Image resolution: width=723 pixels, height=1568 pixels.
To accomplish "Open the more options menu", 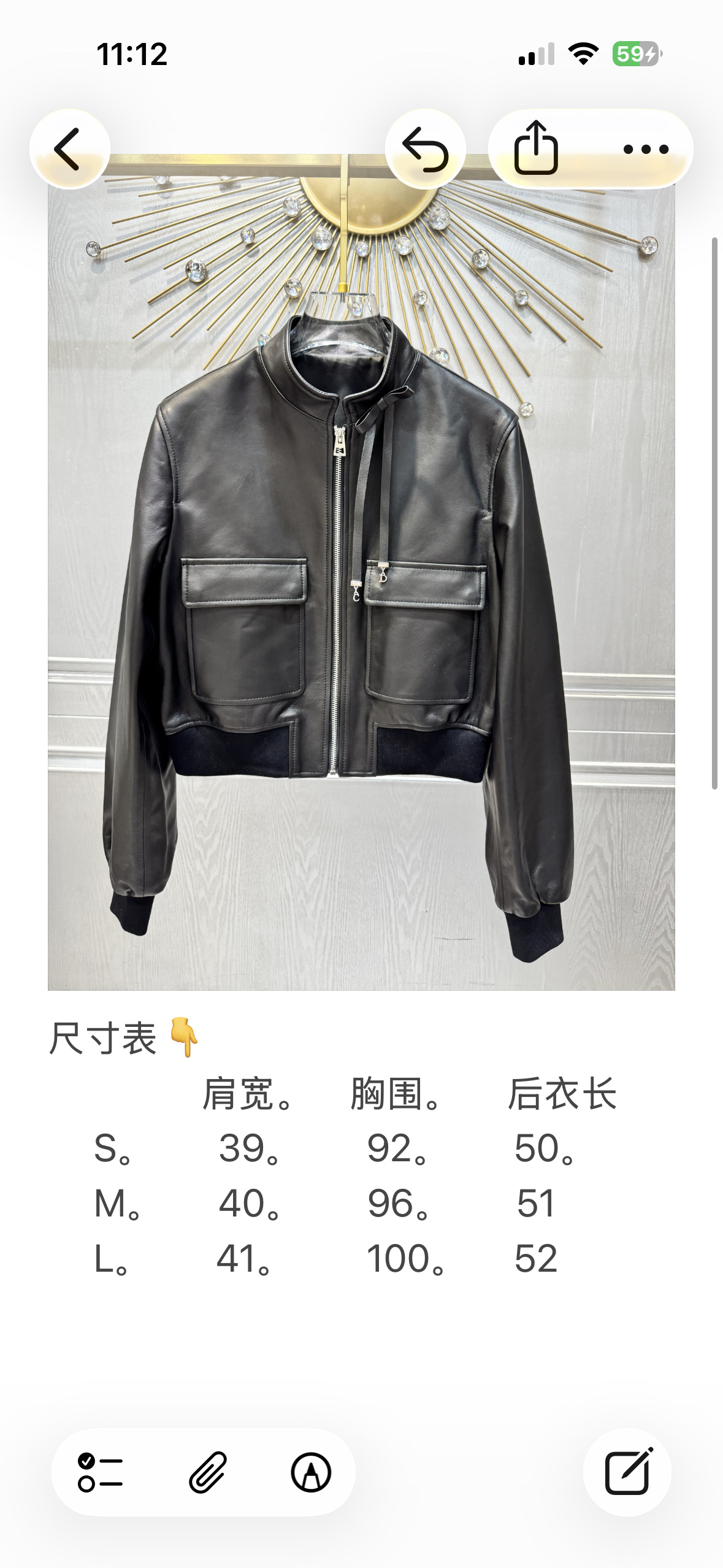I will 646,149.
